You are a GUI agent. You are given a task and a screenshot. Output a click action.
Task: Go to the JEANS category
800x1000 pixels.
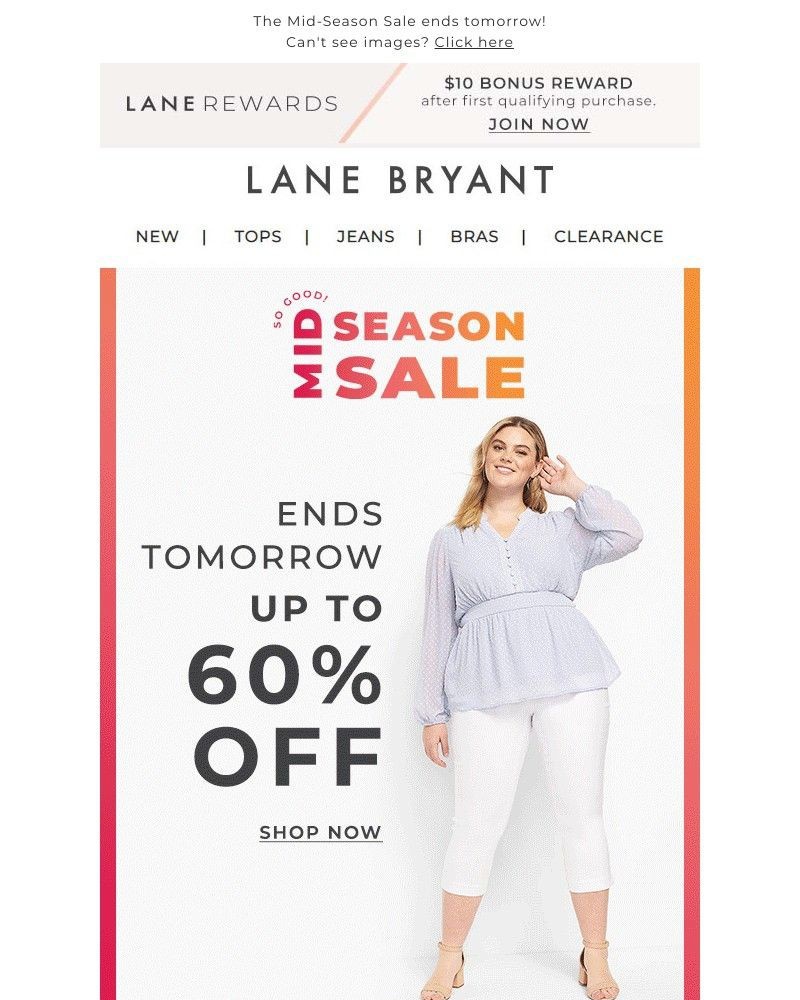click(x=365, y=237)
